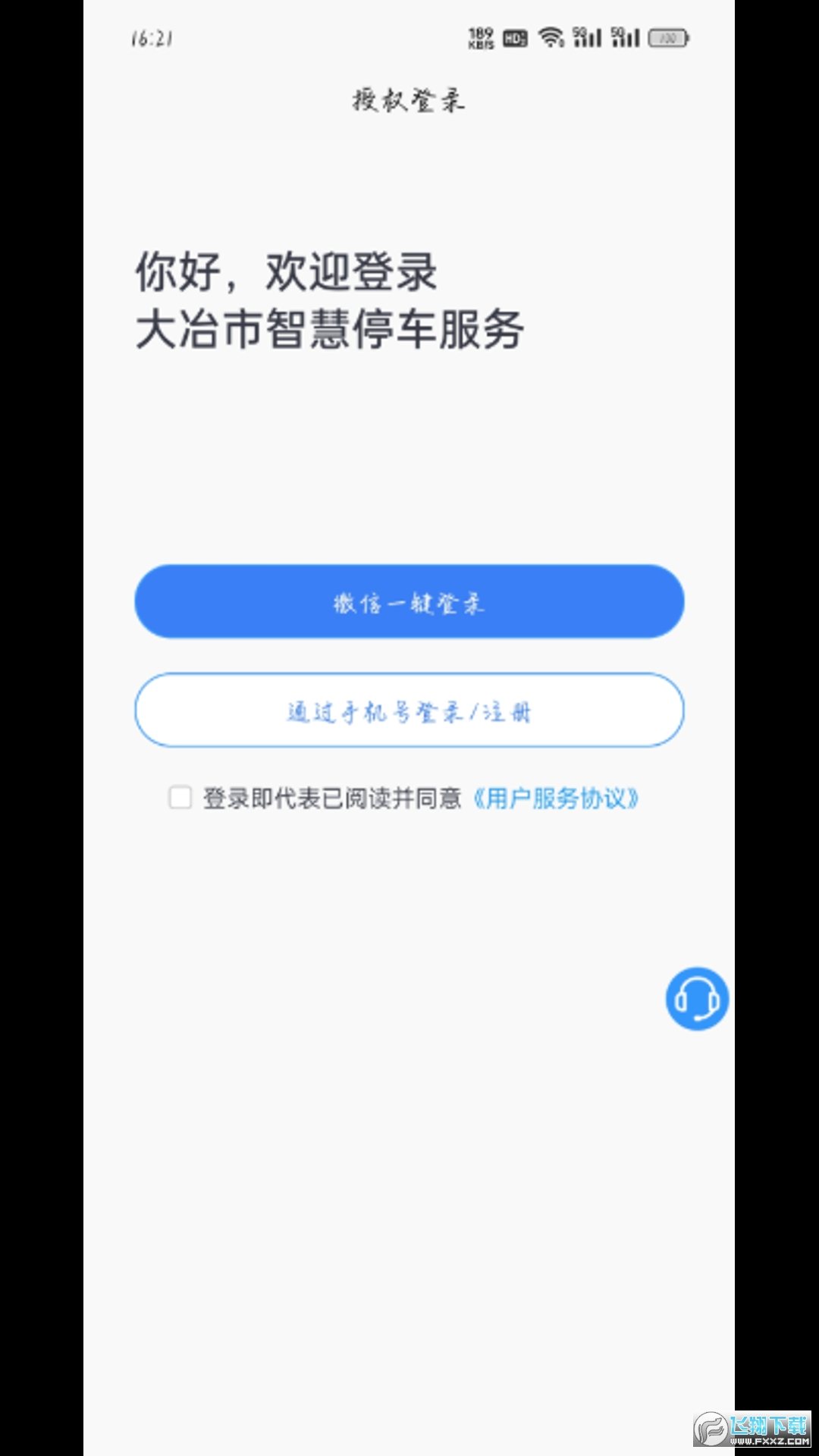This screenshot has height=1456, width=819.
Task: Select 通过手机号登录/注册 phone login option
Action: (x=409, y=711)
